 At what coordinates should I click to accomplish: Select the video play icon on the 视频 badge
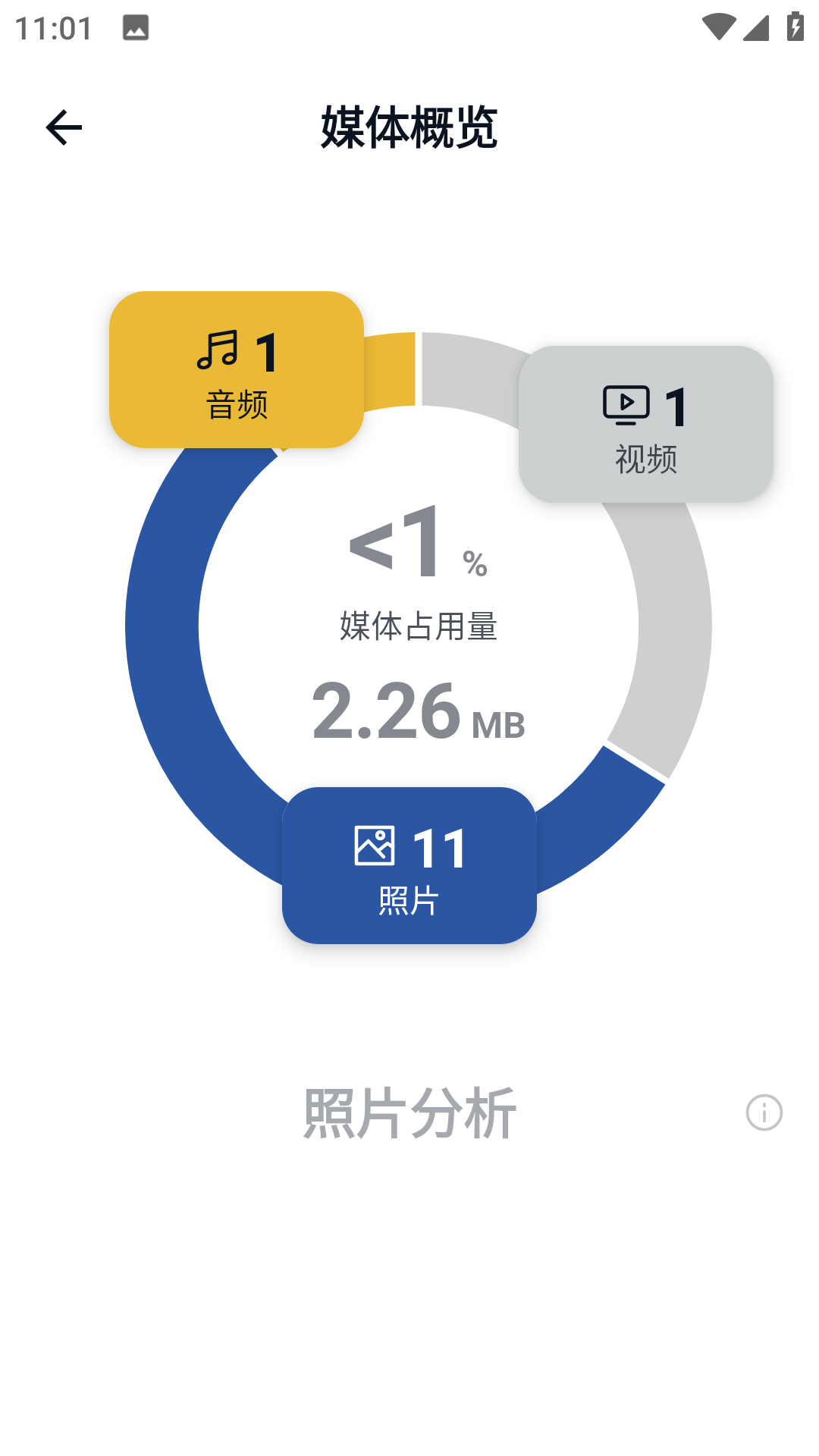(627, 403)
